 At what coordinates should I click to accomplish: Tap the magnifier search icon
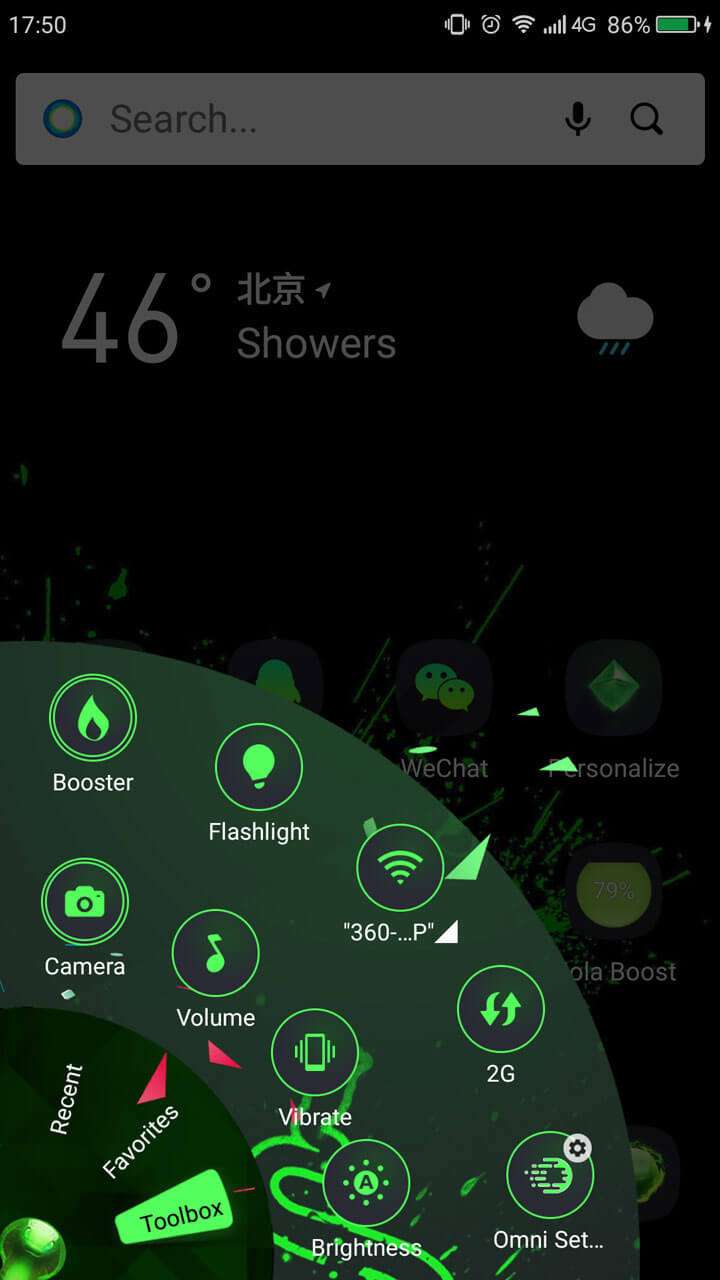(647, 120)
